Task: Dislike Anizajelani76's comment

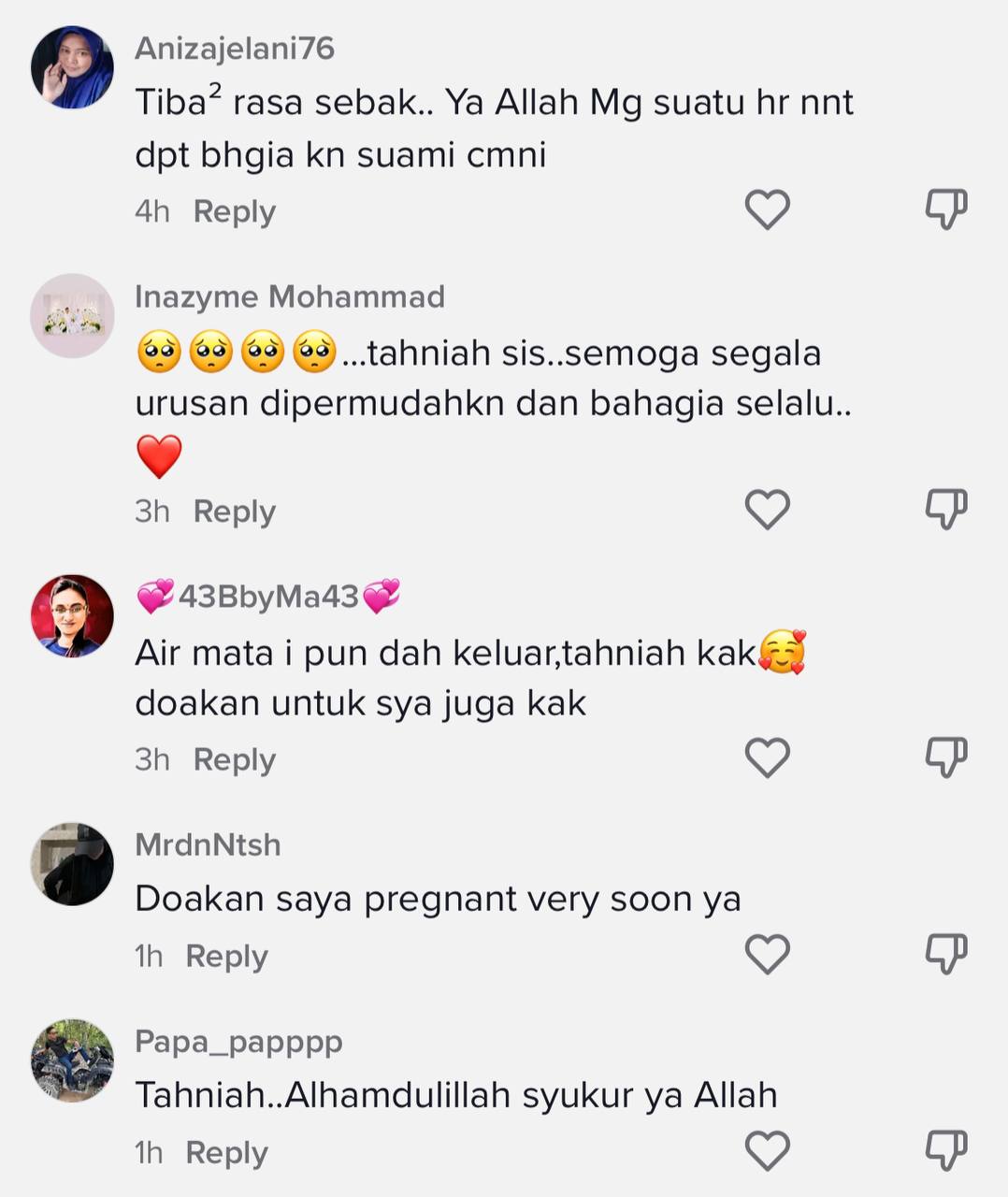Action: 945,209
